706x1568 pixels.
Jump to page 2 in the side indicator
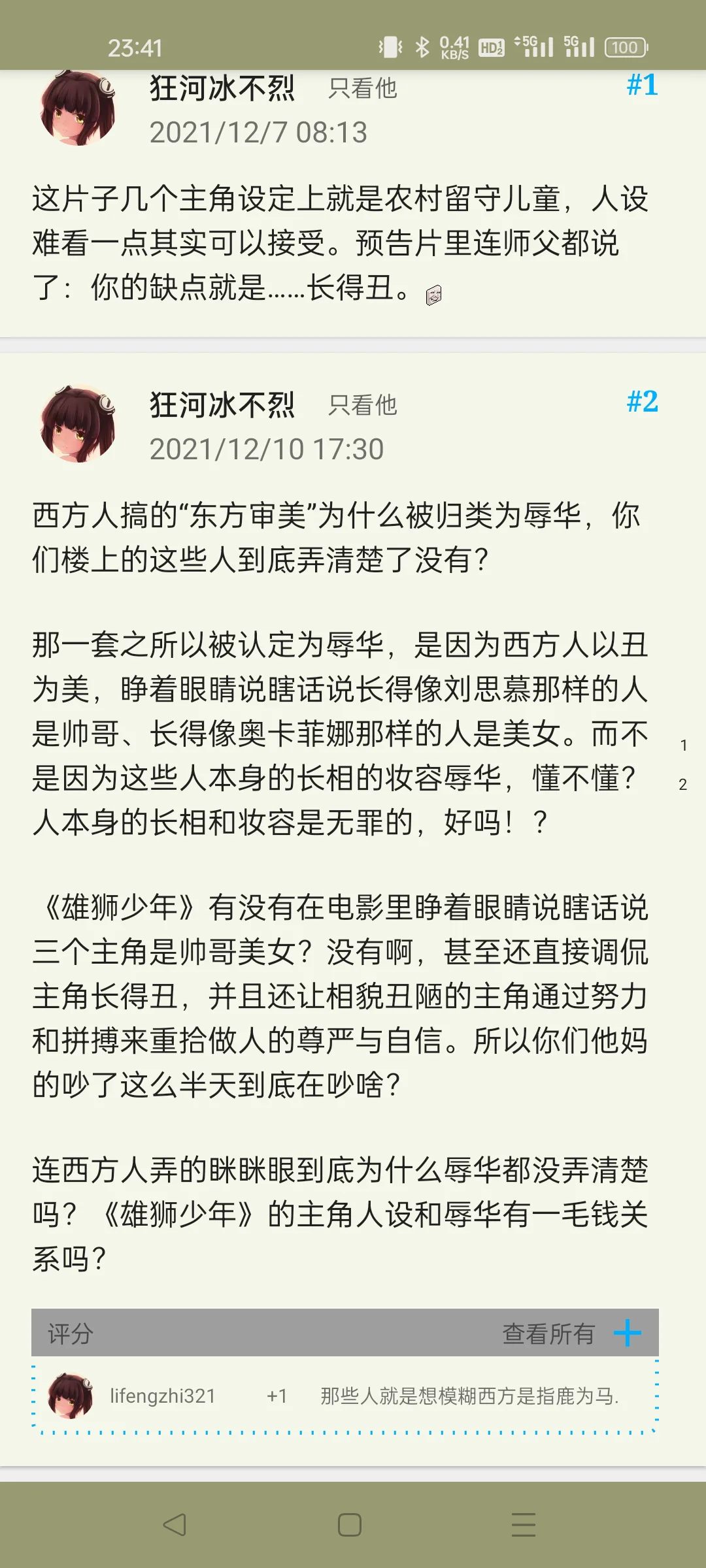click(x=683, y=784)
